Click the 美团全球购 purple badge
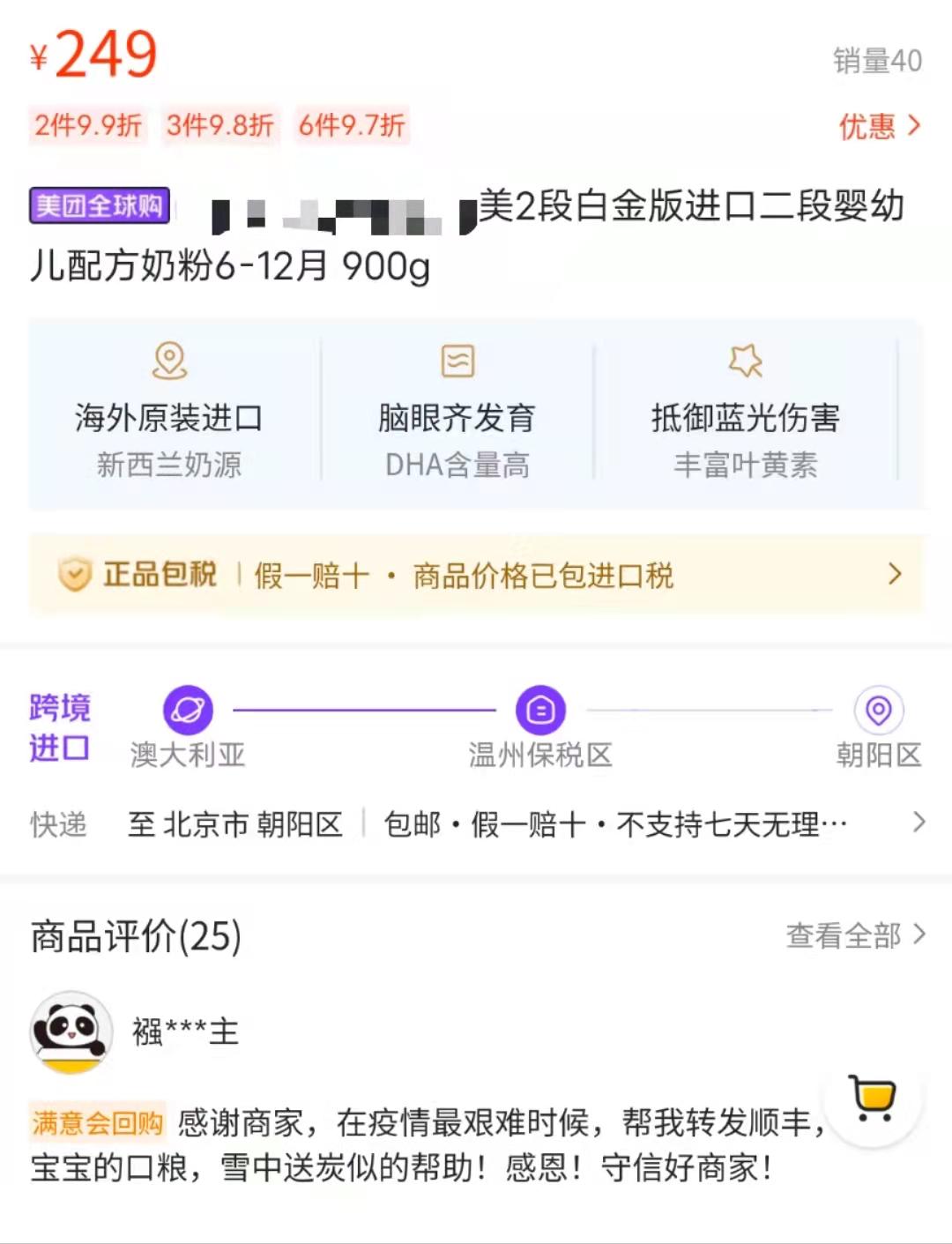This screenshot has height=1244, width=952. 99,209
